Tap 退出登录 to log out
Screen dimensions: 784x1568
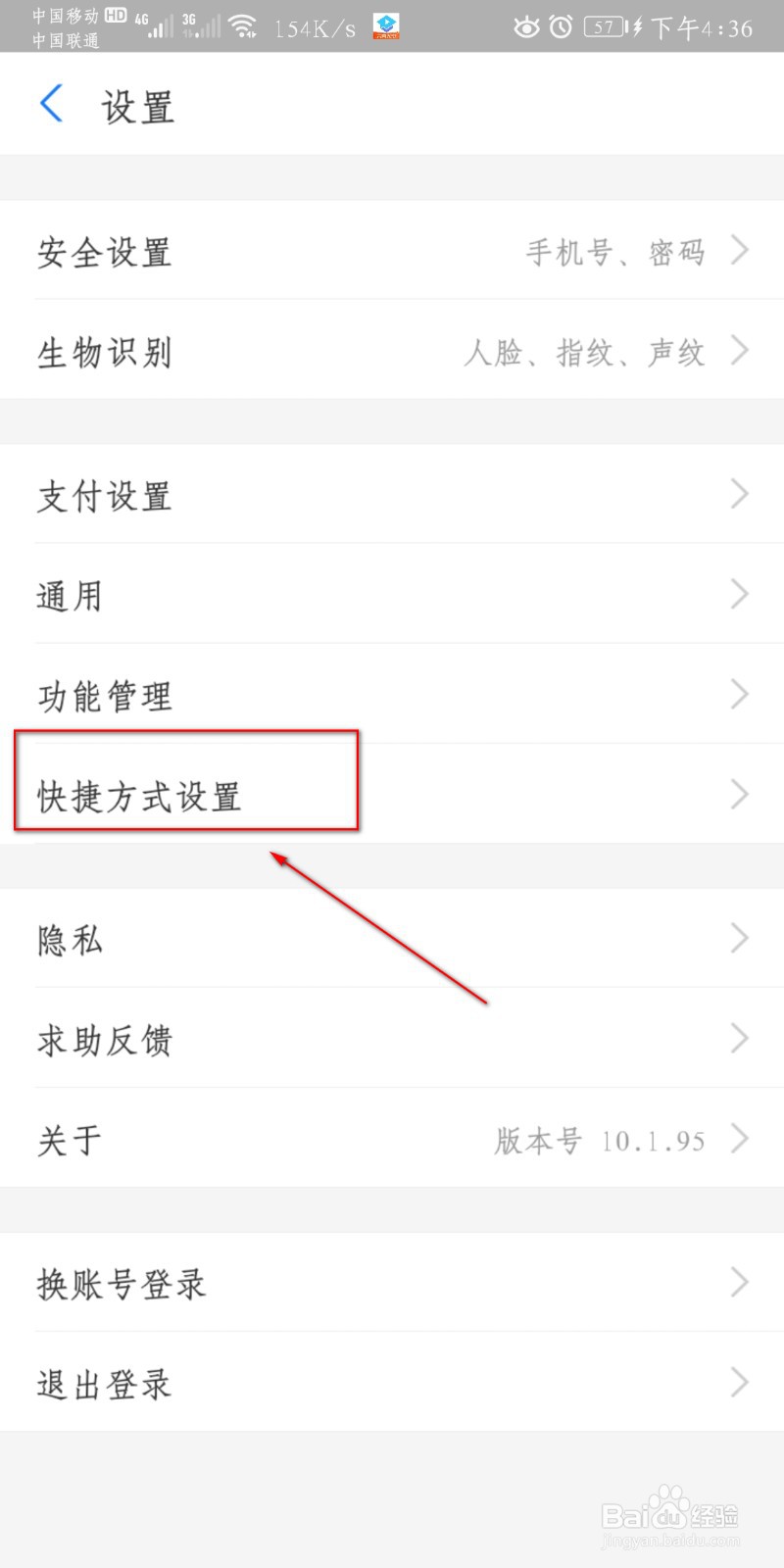pyautogui.click(x=392, y=1383)
